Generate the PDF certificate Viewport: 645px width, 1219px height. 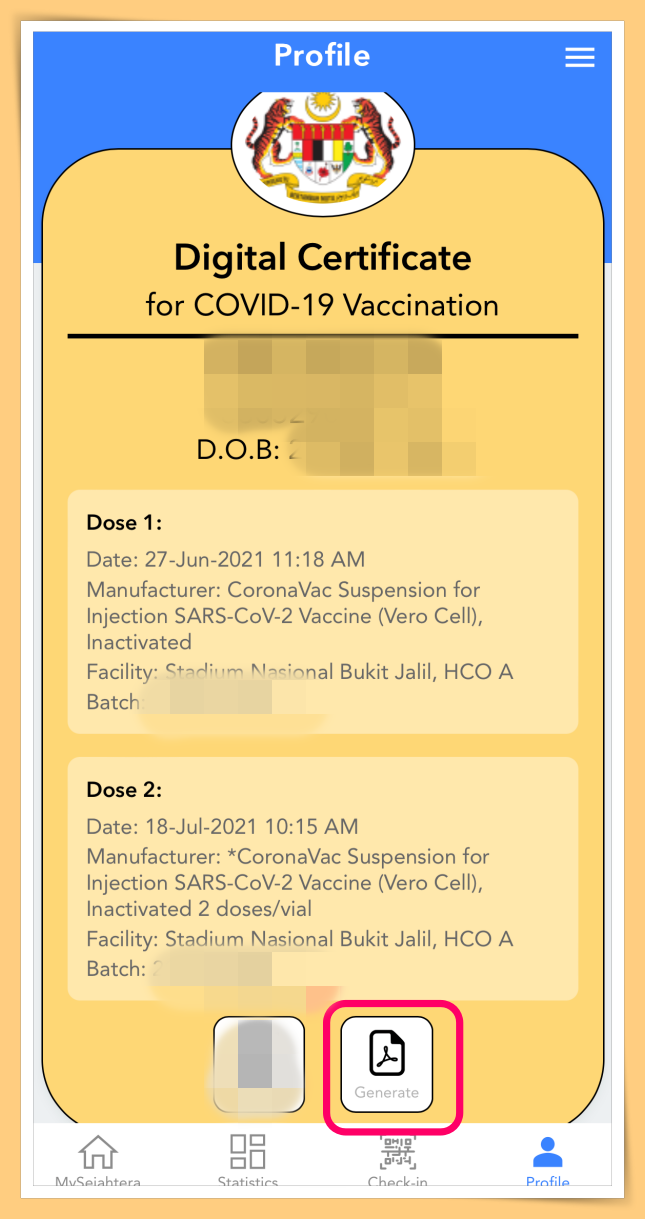click(387, 1064)
